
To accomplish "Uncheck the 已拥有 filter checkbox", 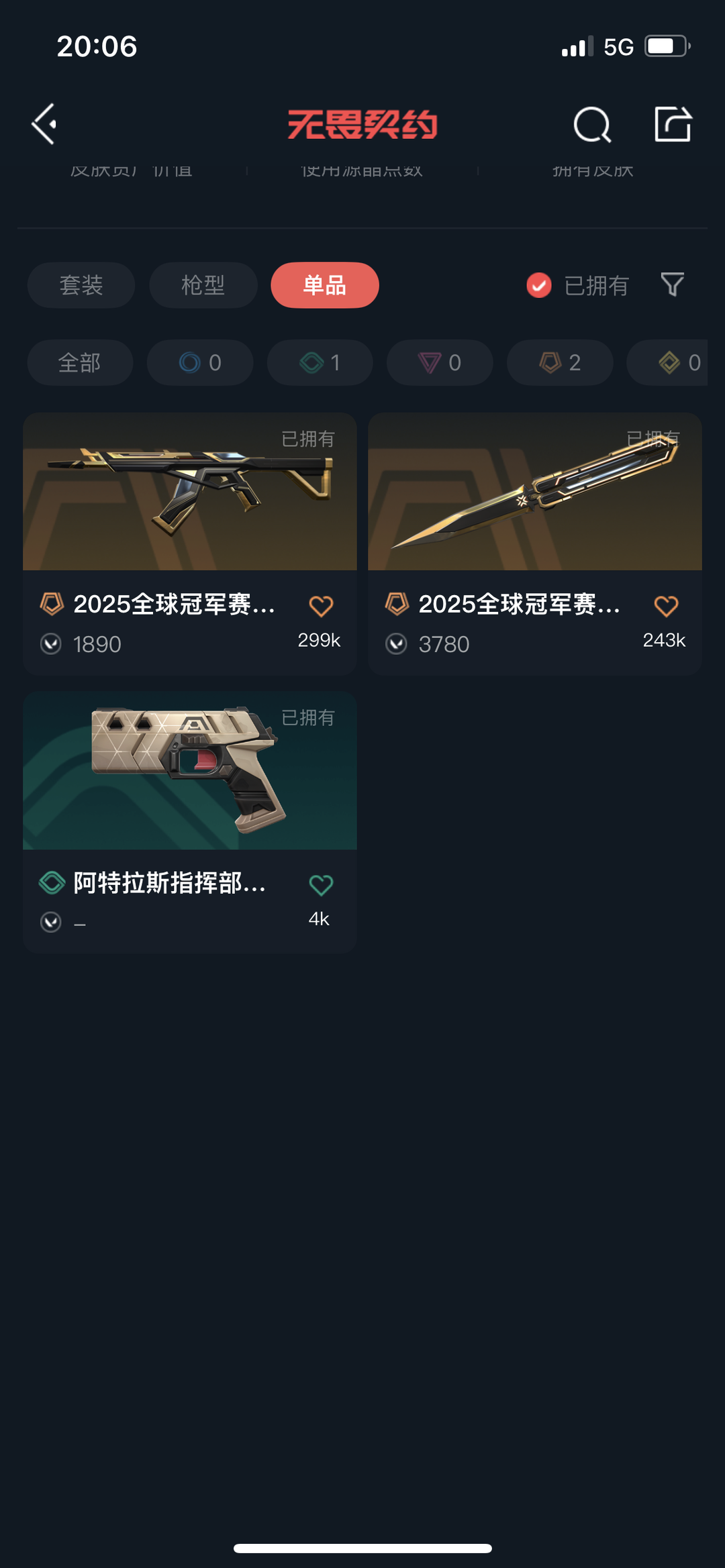I will pos(539,285).
